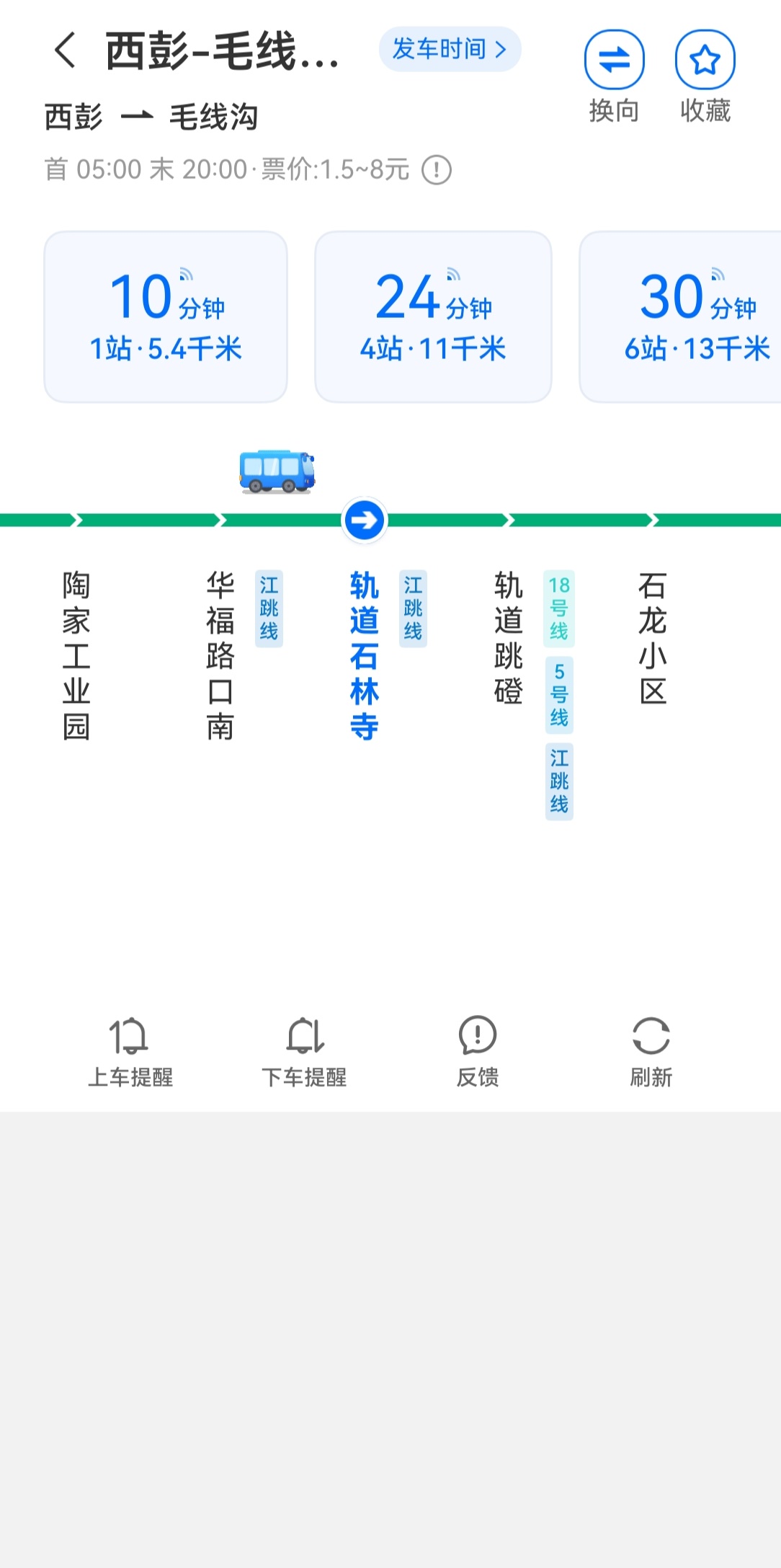This screenshot has width=781, height=1568.
Task: Select the bus arriving in 10分钟
Action: coord(166,316)
